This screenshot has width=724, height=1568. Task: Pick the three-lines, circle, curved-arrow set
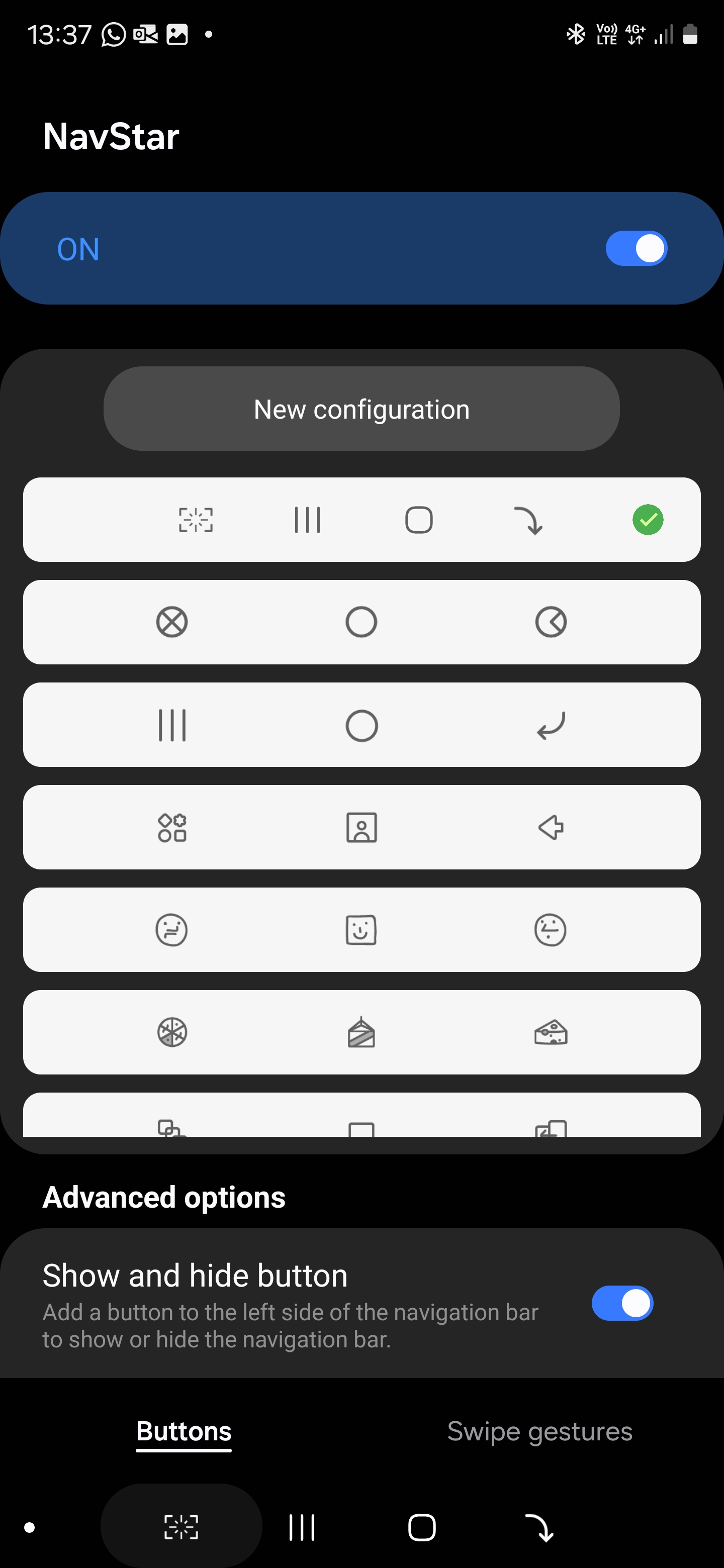(361, 724)
